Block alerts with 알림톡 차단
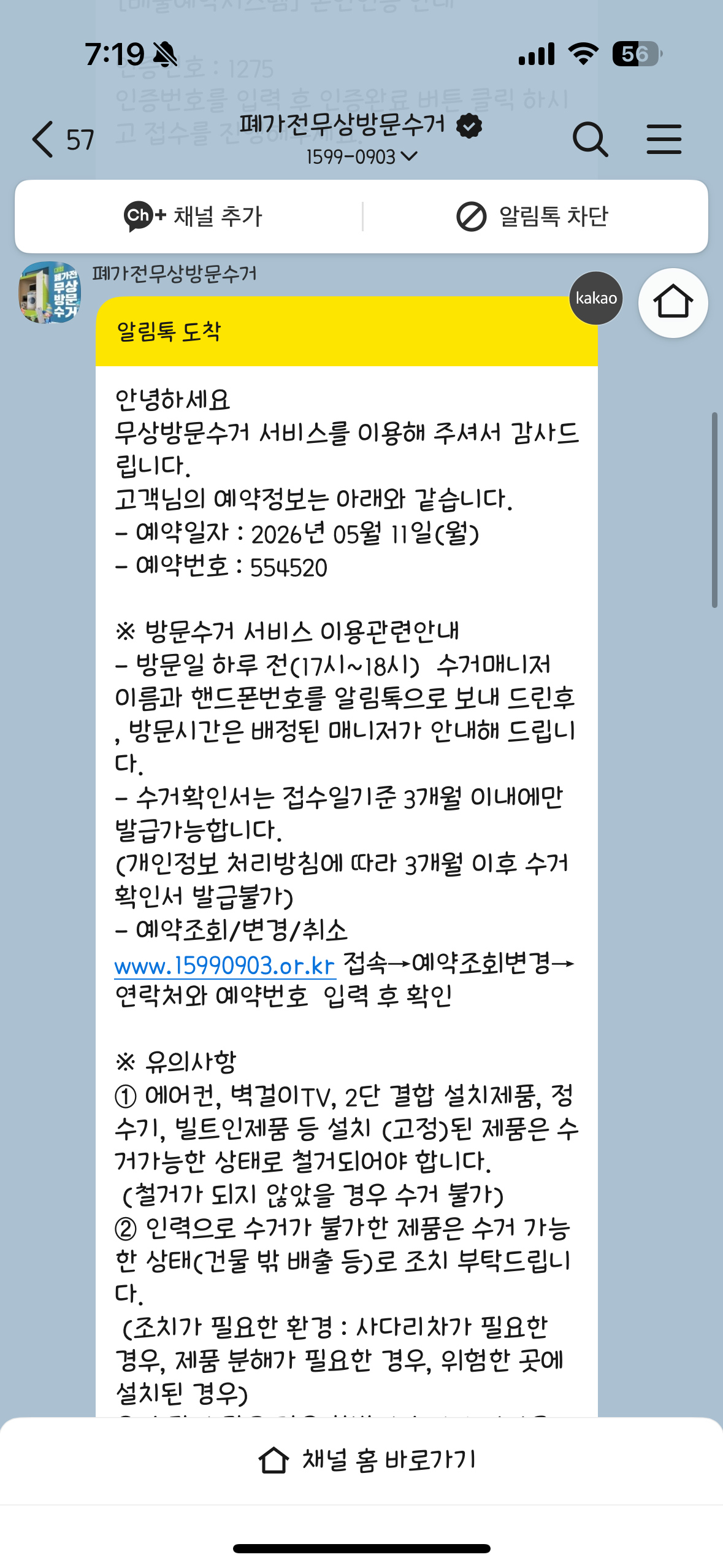Image resolution: width=723 pixels, height=1568 pixels. coord(532,217)
